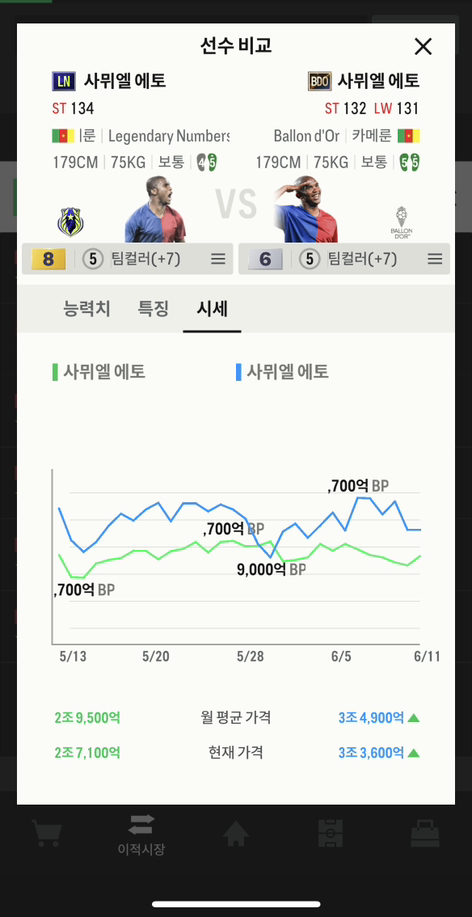The height and width of the screenshot is (917, 472).
Task: Switch to the 능력치 tab
Action: point(86,309)
